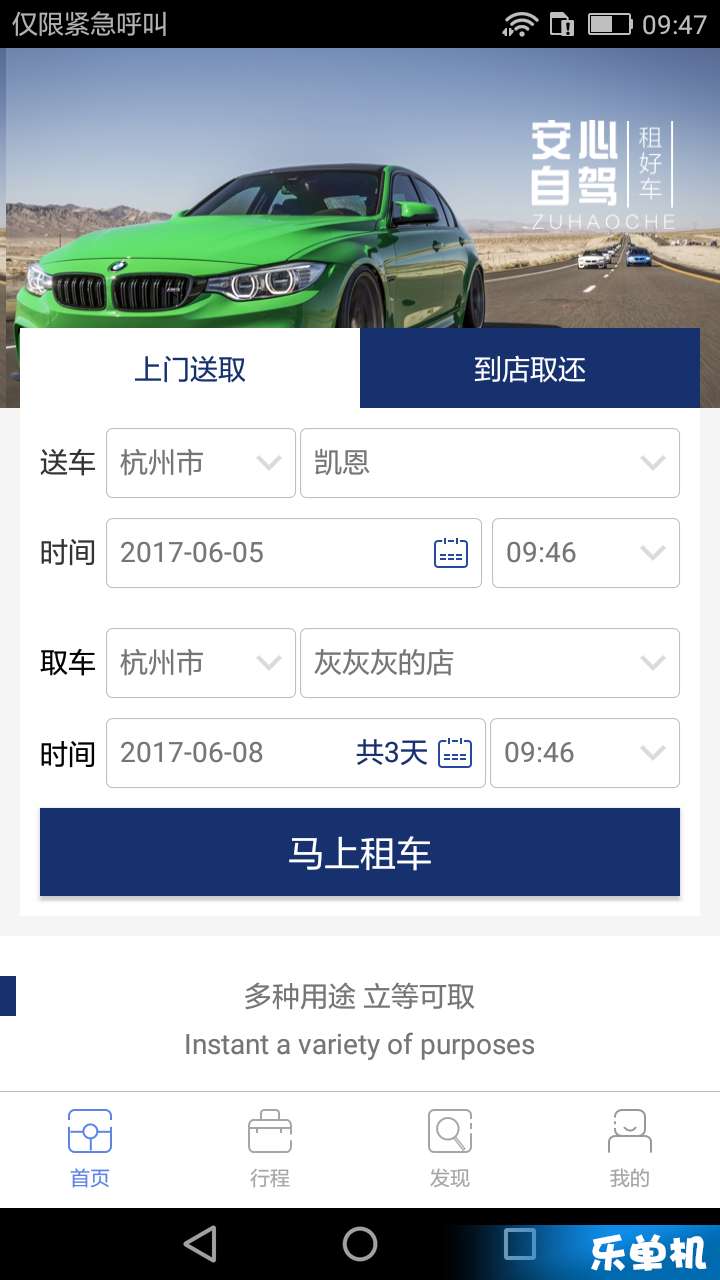720x1280 pixels.
Task: Open the pickup time dropdown 09:46
Action: click(584, 753)
